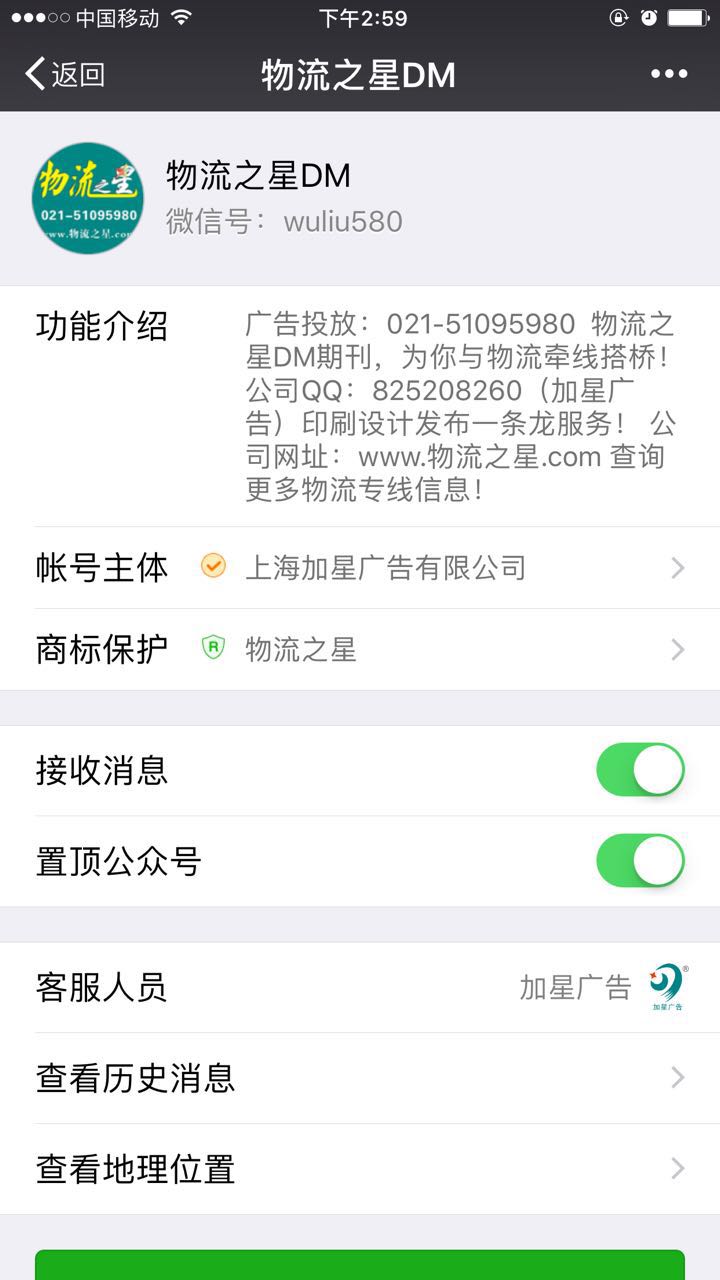The height and width of the screenshot is (1280, 720).
Task: Open the three-dot overflow menu
Action: click(x=669, y=74)
